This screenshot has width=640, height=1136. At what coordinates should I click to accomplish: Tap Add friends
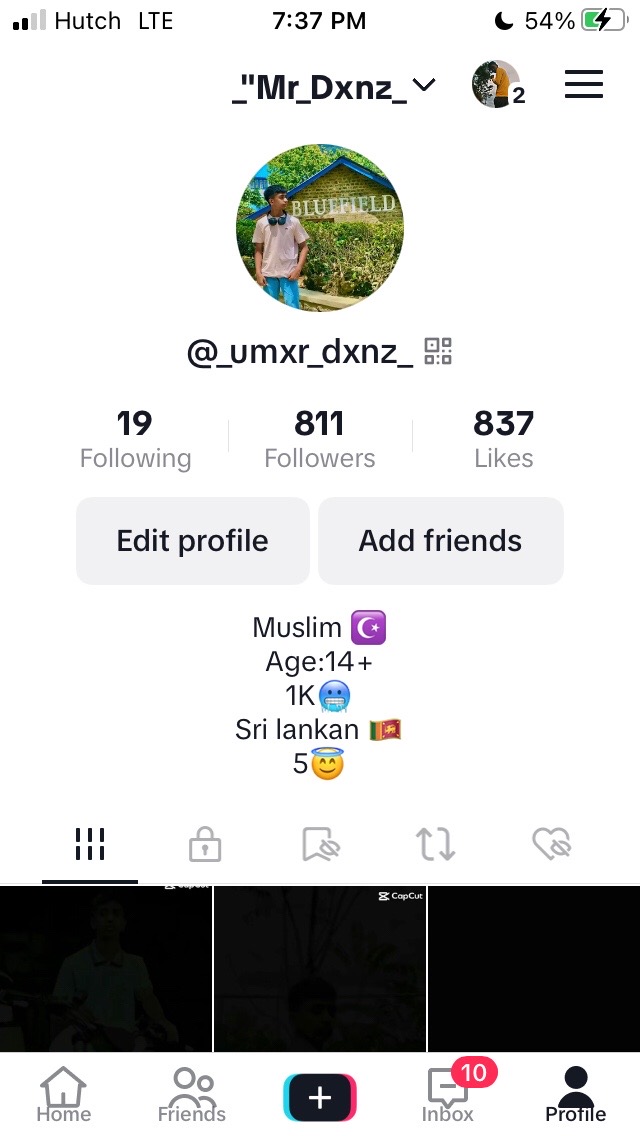(x=440, y=541)
